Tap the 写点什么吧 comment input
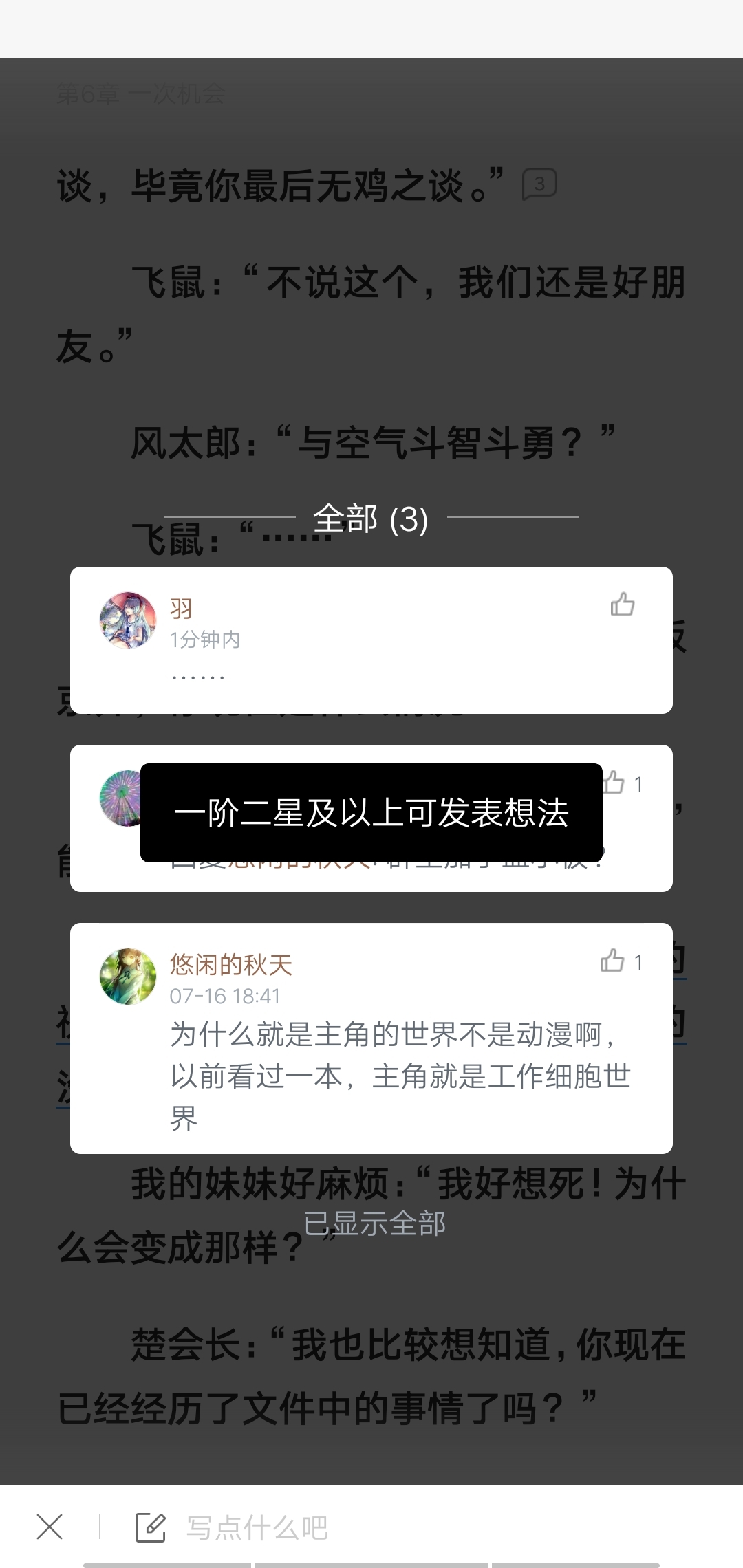Viewport: 743px width, 1568px height. (x=257, y=1527)
